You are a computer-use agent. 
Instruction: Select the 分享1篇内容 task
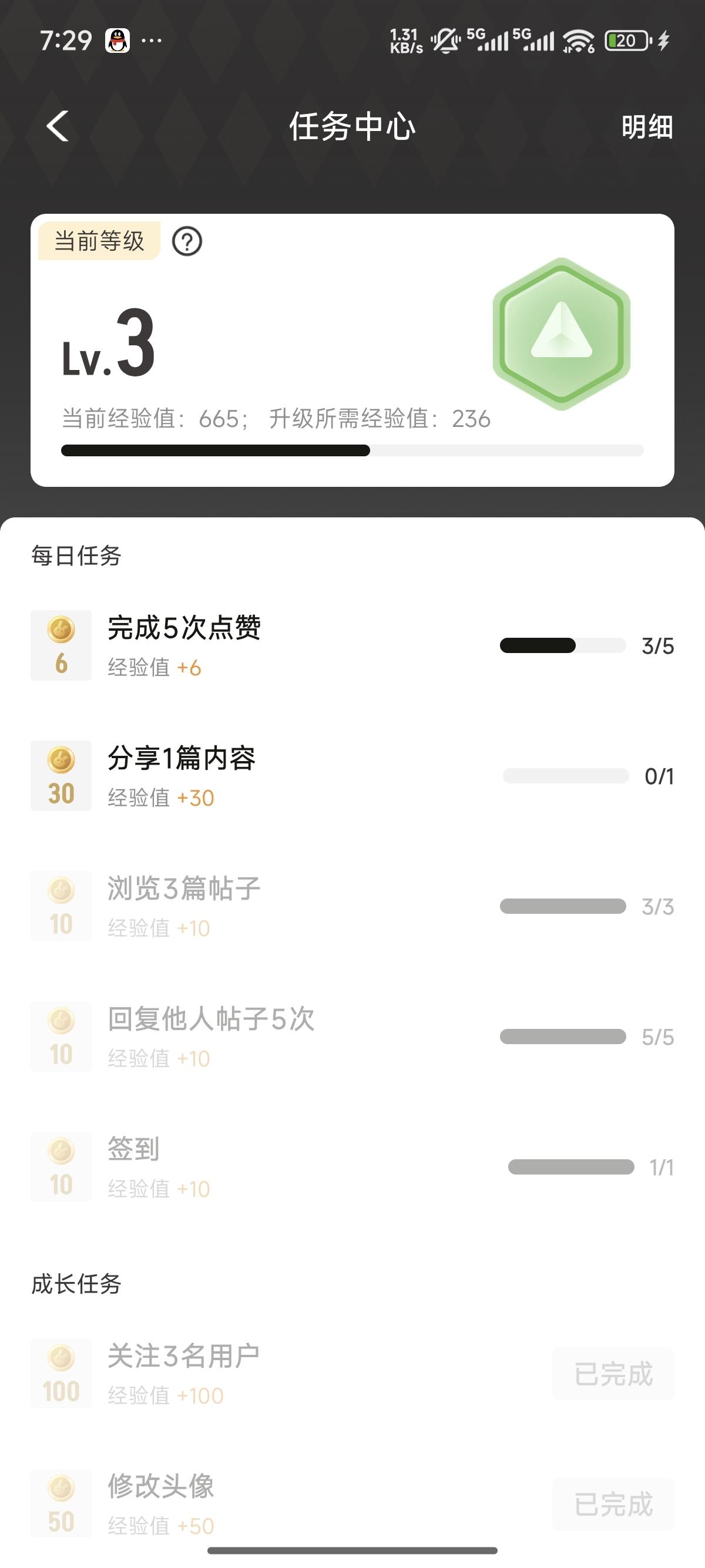click(x=182, y=758)
